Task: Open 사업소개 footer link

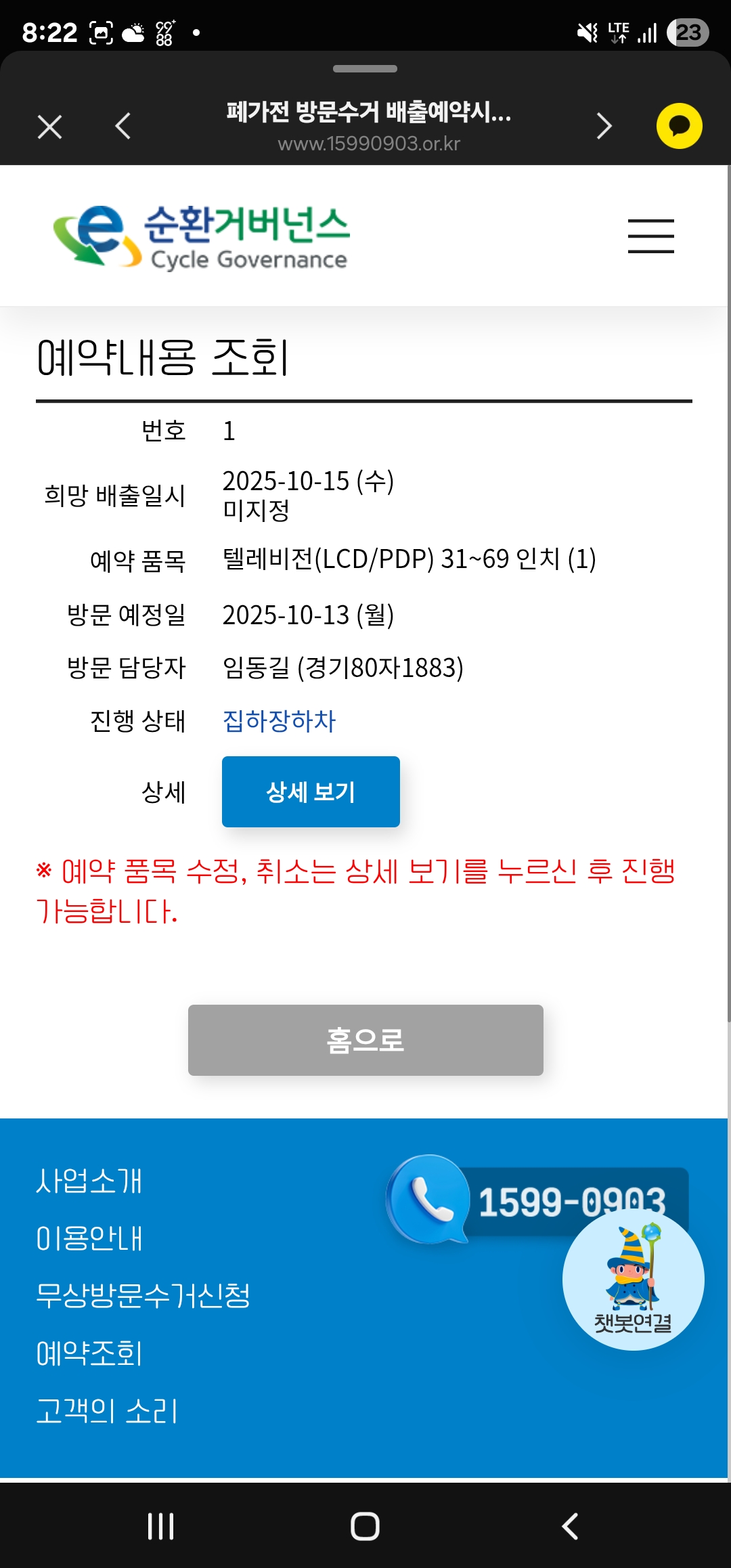Action: pos(89,1181)
